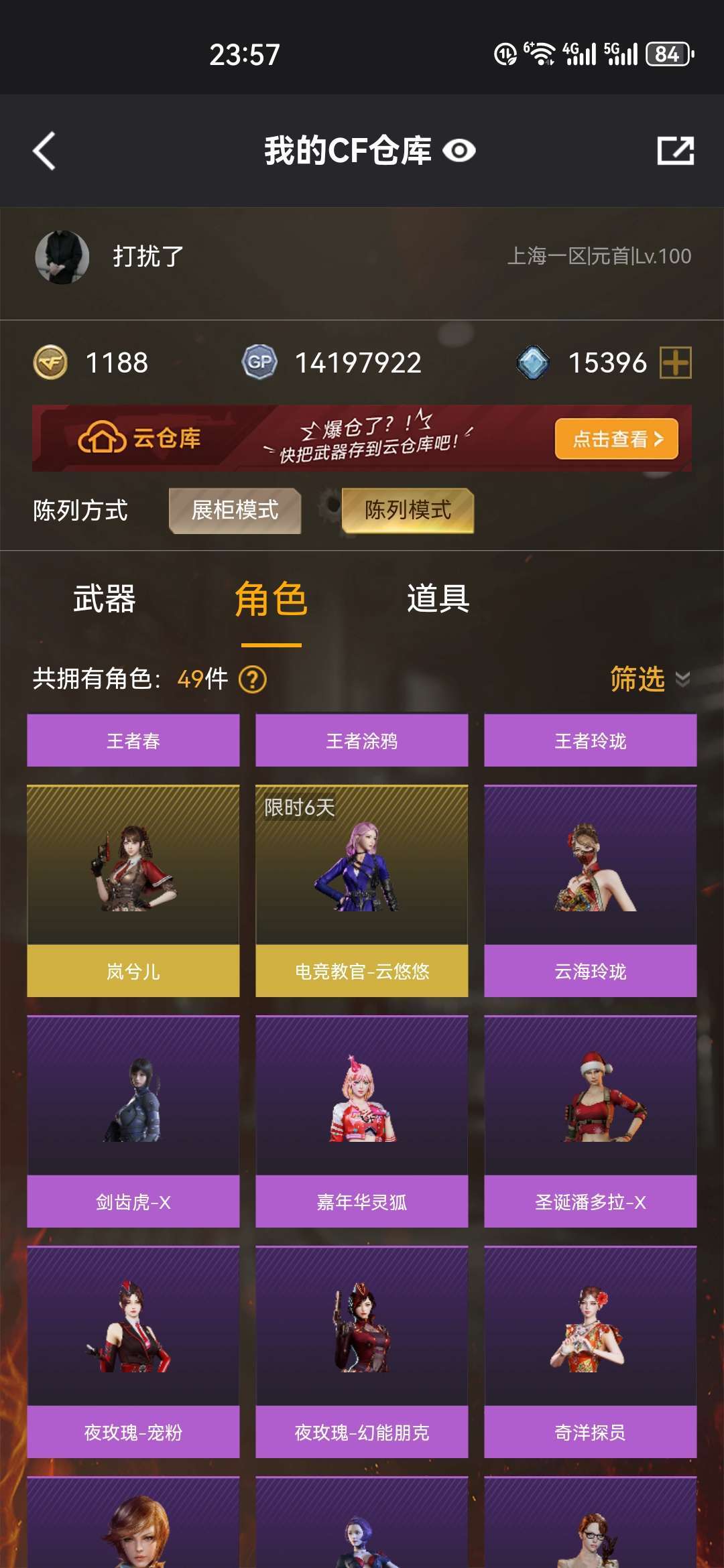Viewport: 724px width, 1568px height.
Task: Select 陈列模式 display mode
Action: (x=408, y=511)
